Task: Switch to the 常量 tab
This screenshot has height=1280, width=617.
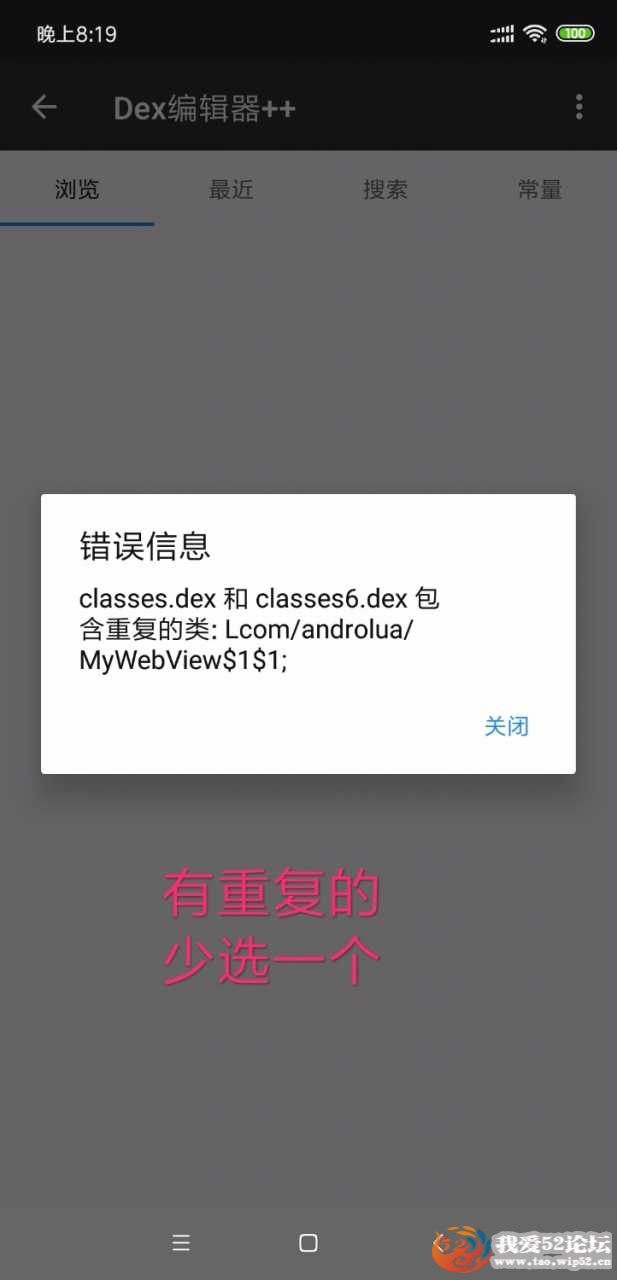Action: pos(540,189)
